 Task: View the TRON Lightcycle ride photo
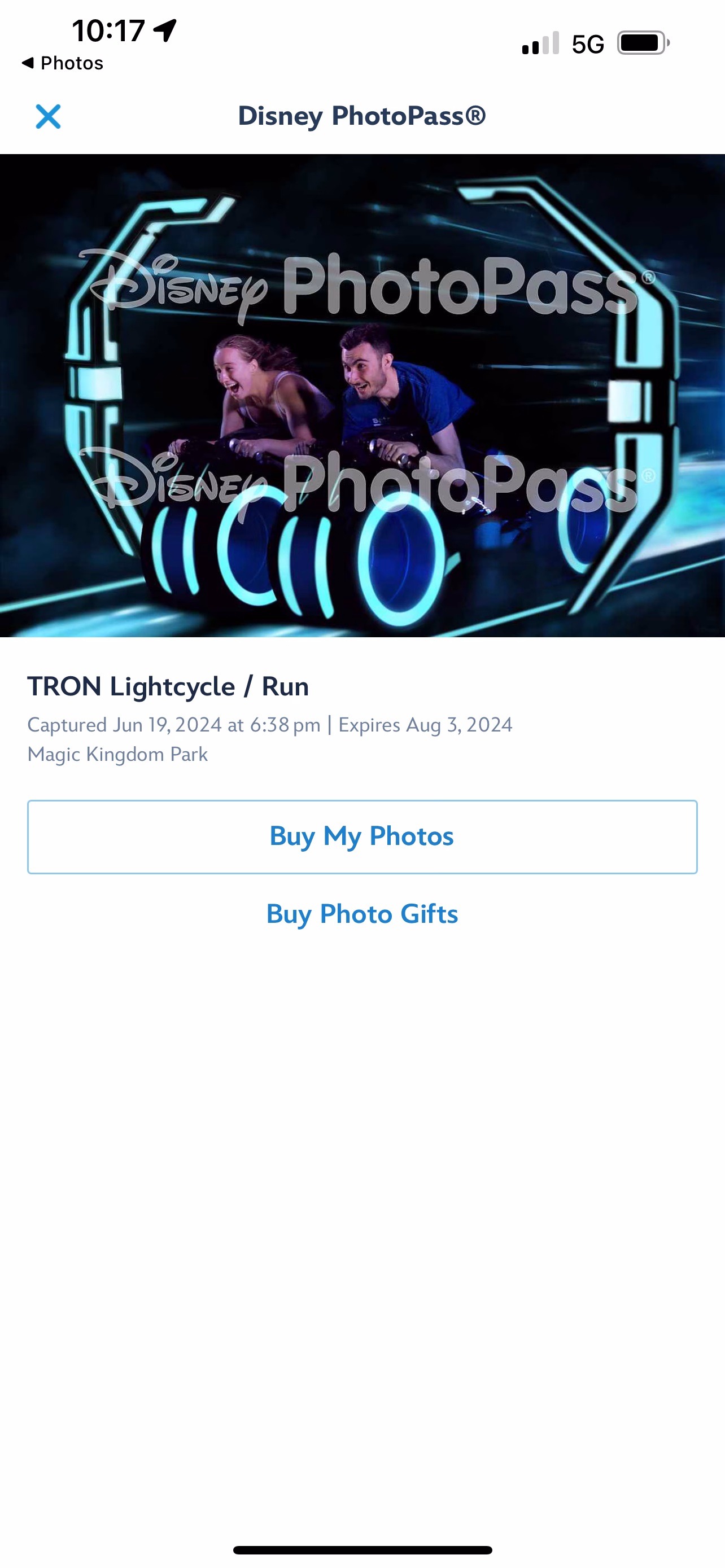pyautogui.click(x=362, y=396)
